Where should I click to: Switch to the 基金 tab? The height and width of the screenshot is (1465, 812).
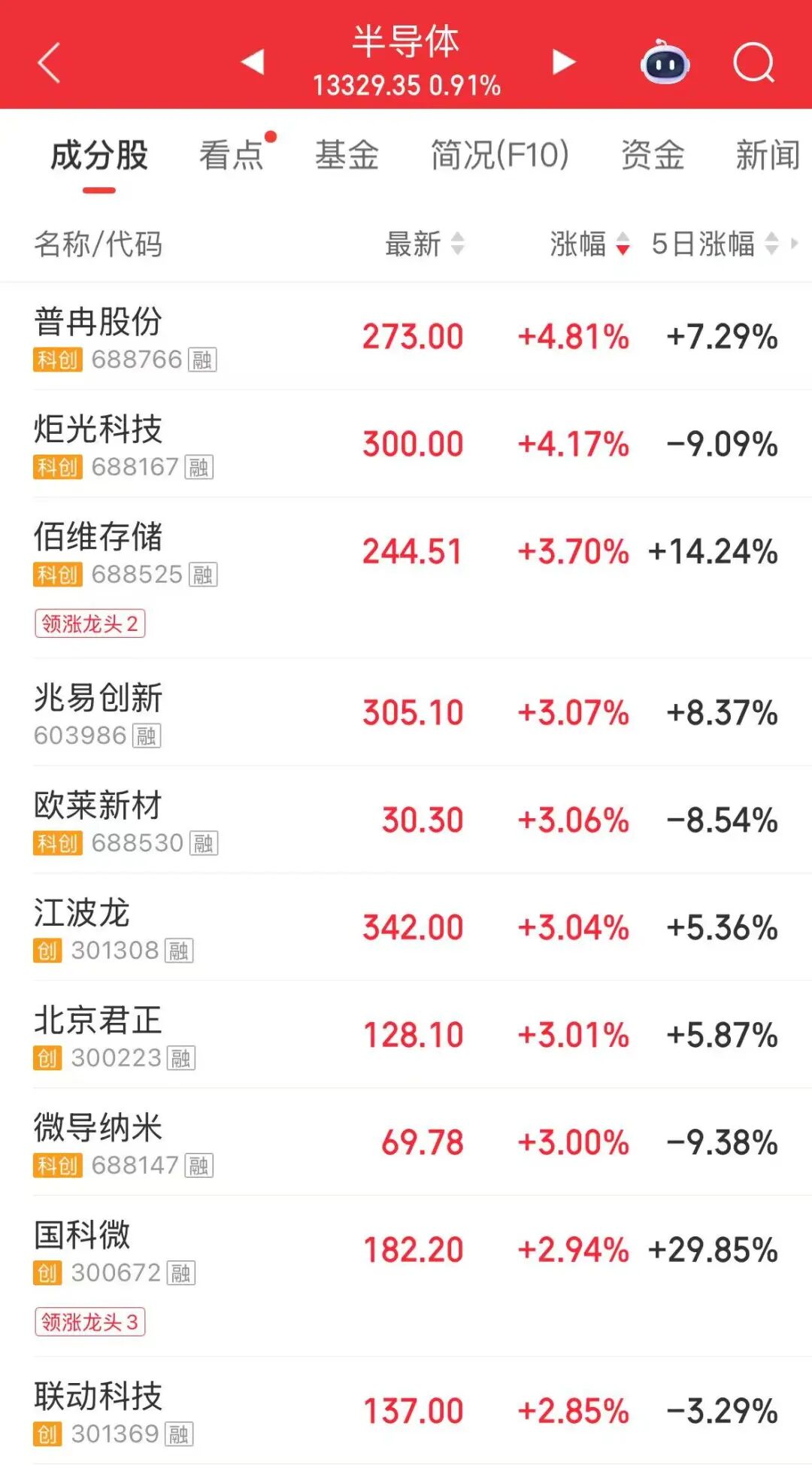(347, 156)
